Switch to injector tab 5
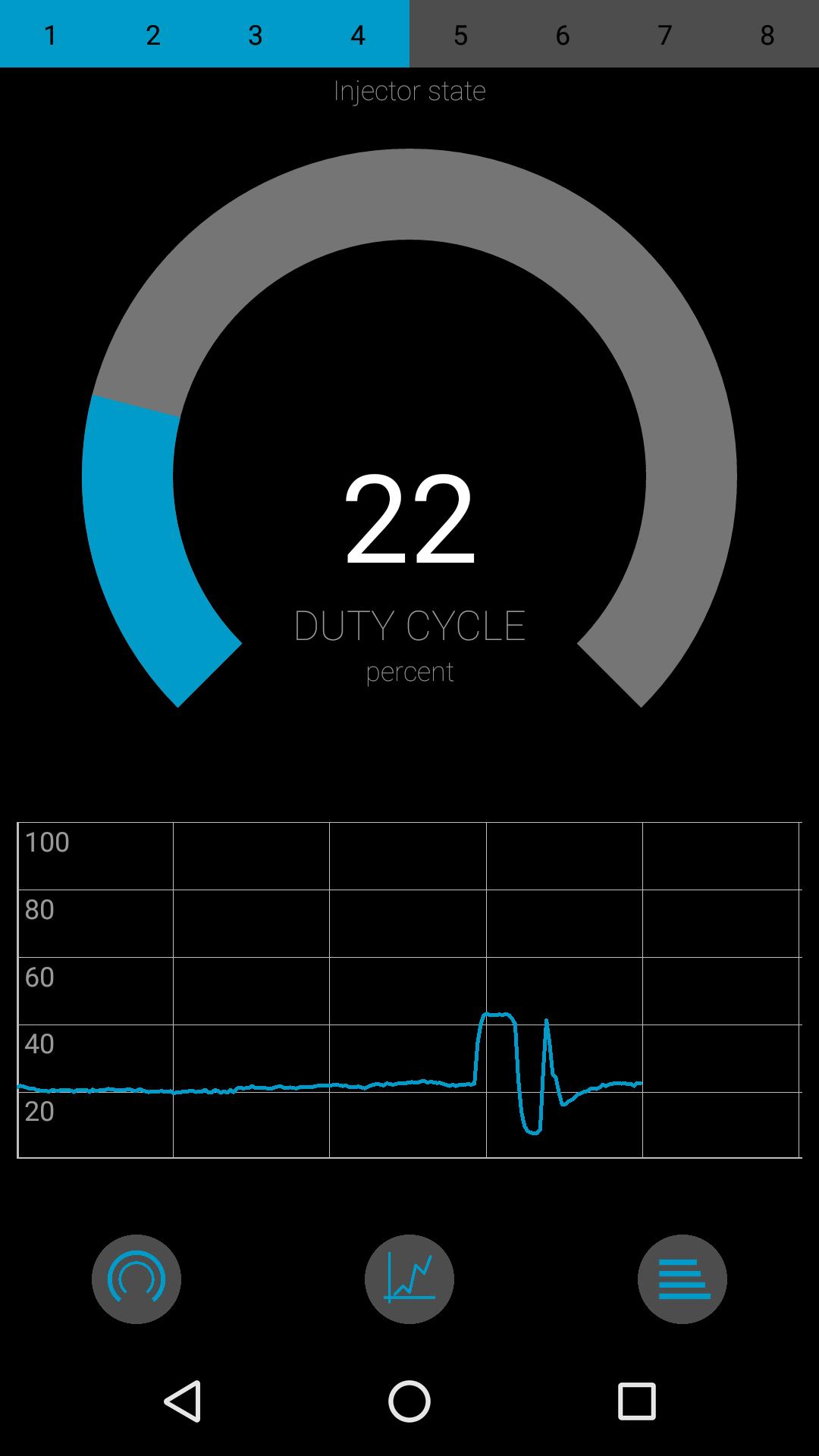The height and width of the screenshot is (1456, 819). (x=460, y=34)
